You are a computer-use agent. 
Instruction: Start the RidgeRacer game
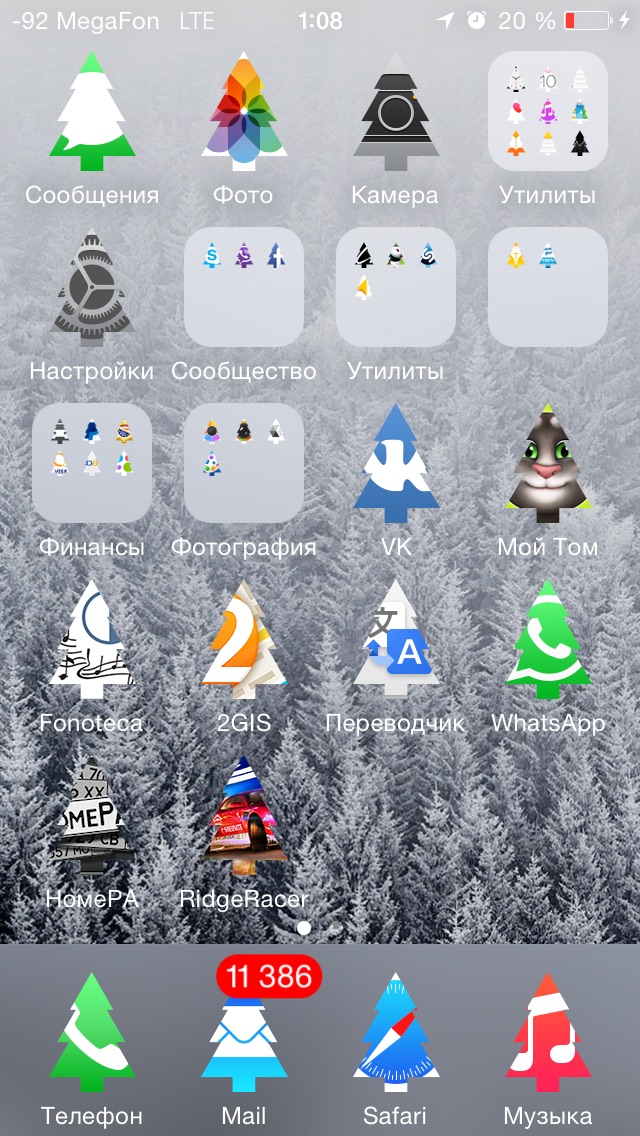[x=244, y=816]
